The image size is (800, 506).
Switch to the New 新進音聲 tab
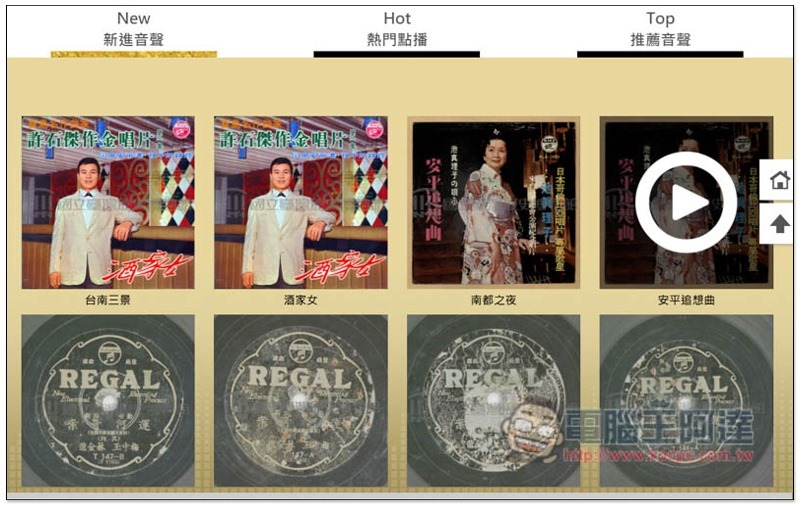click(133, 30)
